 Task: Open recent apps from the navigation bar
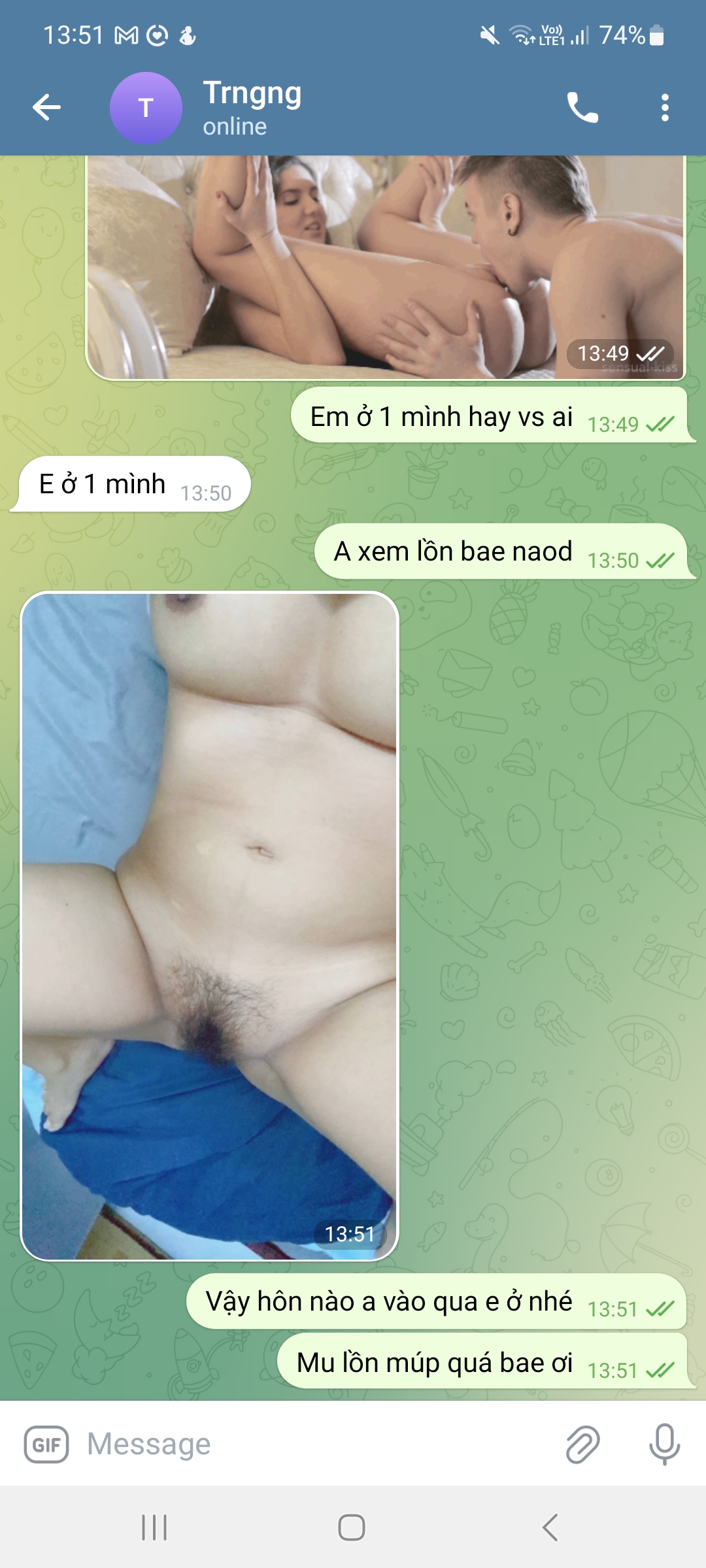155,1527
